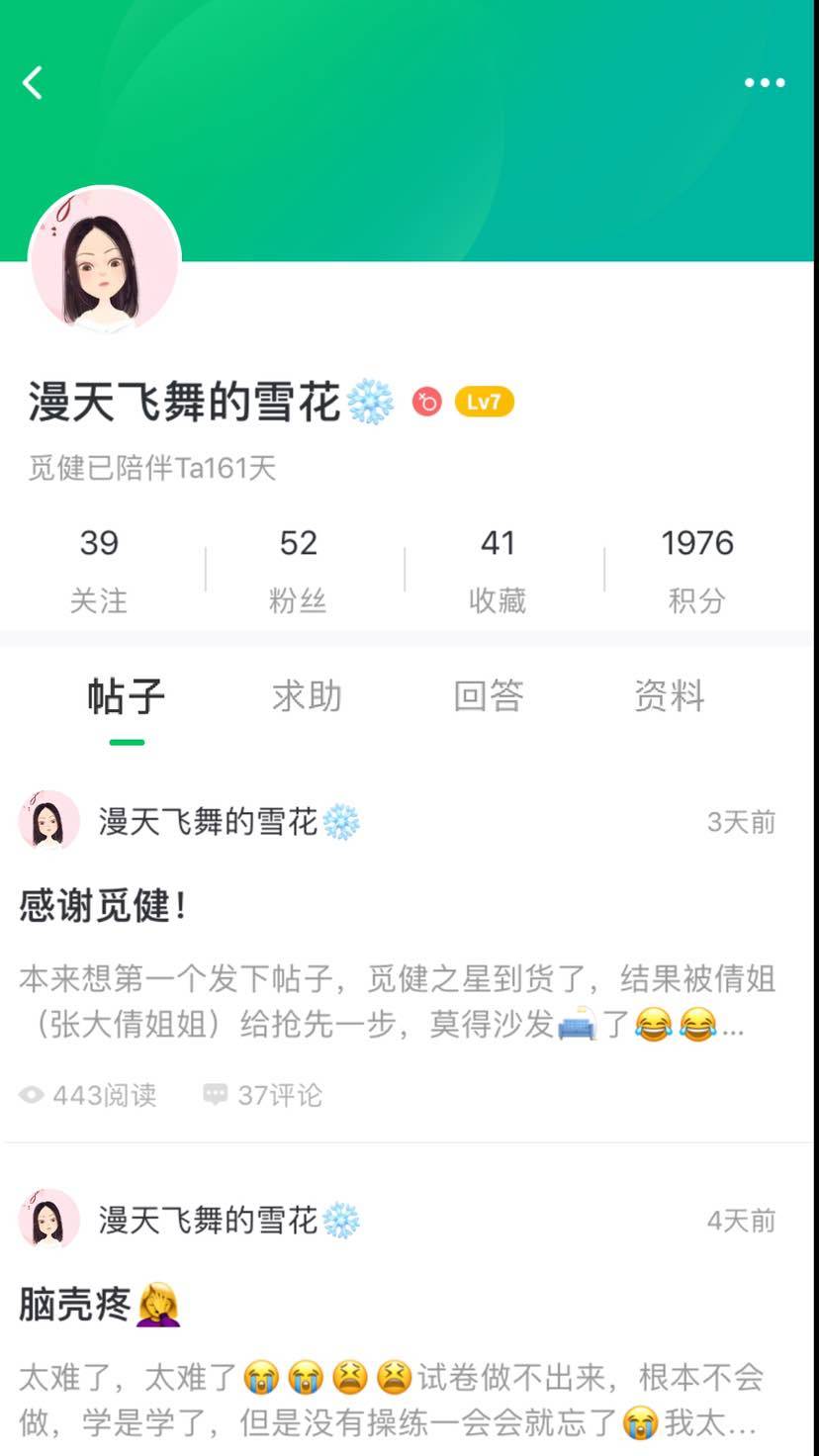Image resolution: width=819 pixels, height=1456 pixels.
Task: Check the 1976 积分 points
Action: click(x=697, y=570)
